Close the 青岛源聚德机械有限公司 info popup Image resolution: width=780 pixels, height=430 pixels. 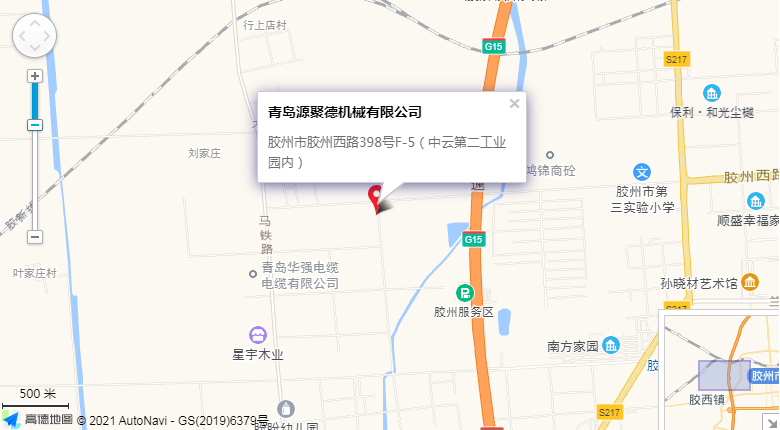(514, 103)
